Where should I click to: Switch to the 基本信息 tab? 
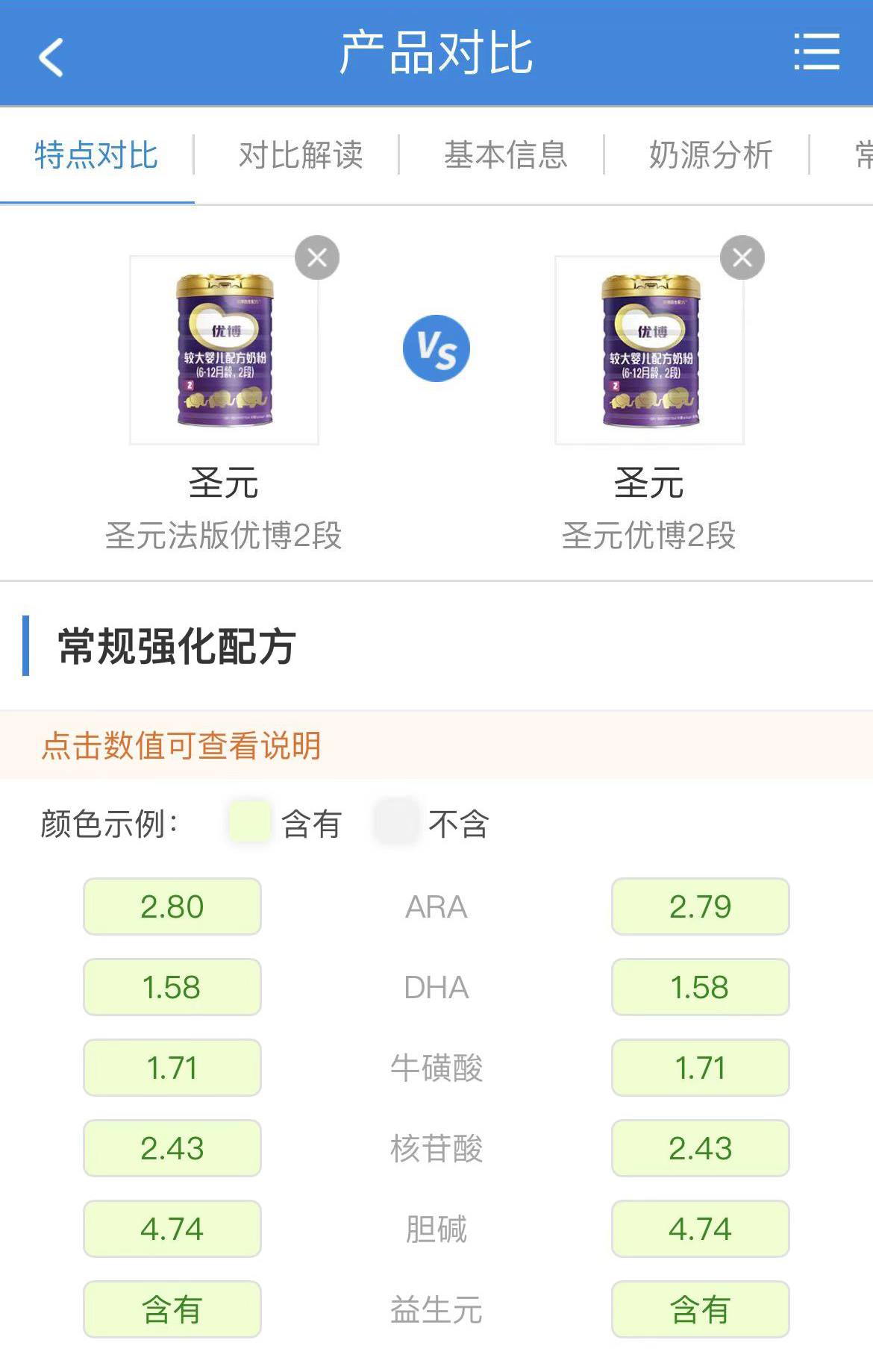tap(506, 155)
